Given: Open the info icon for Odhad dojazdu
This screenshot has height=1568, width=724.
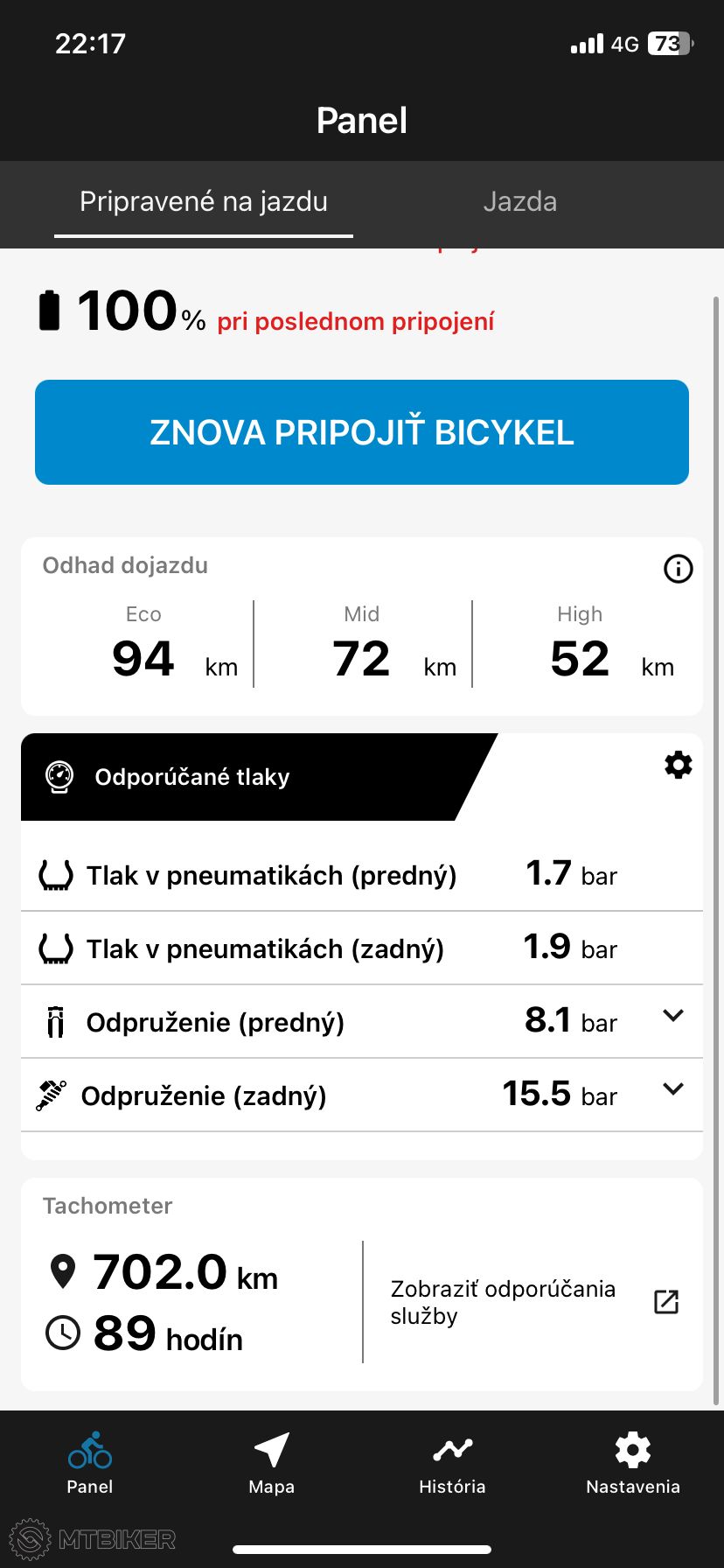Looking at the screenshot, I should click(x=679, y=569).
